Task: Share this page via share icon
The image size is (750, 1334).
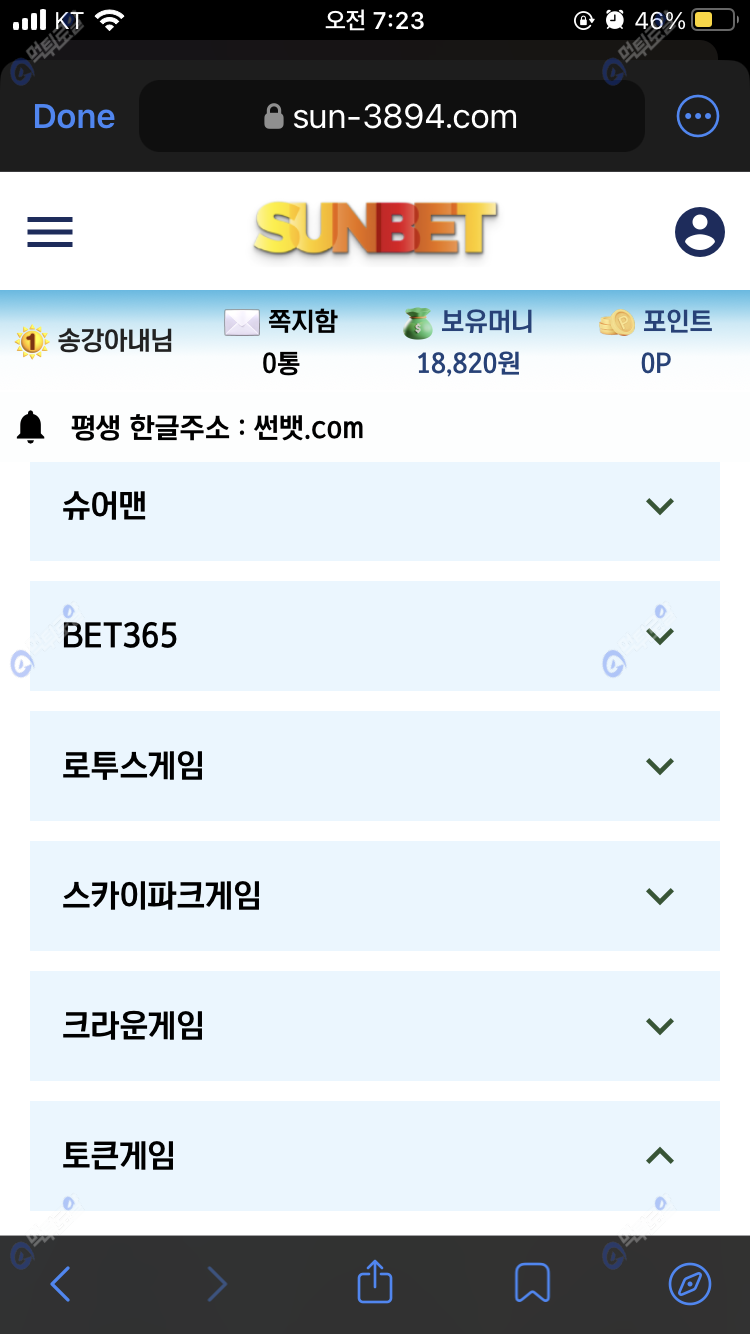Action: [375, 1282]
